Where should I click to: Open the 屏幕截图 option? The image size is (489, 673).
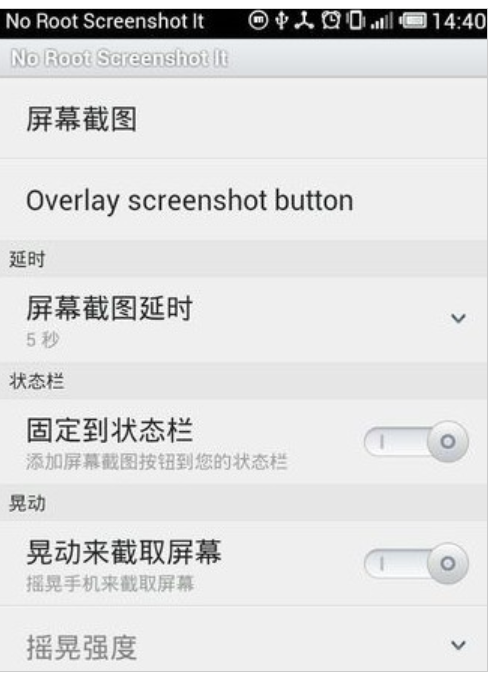tap(244, 118)
